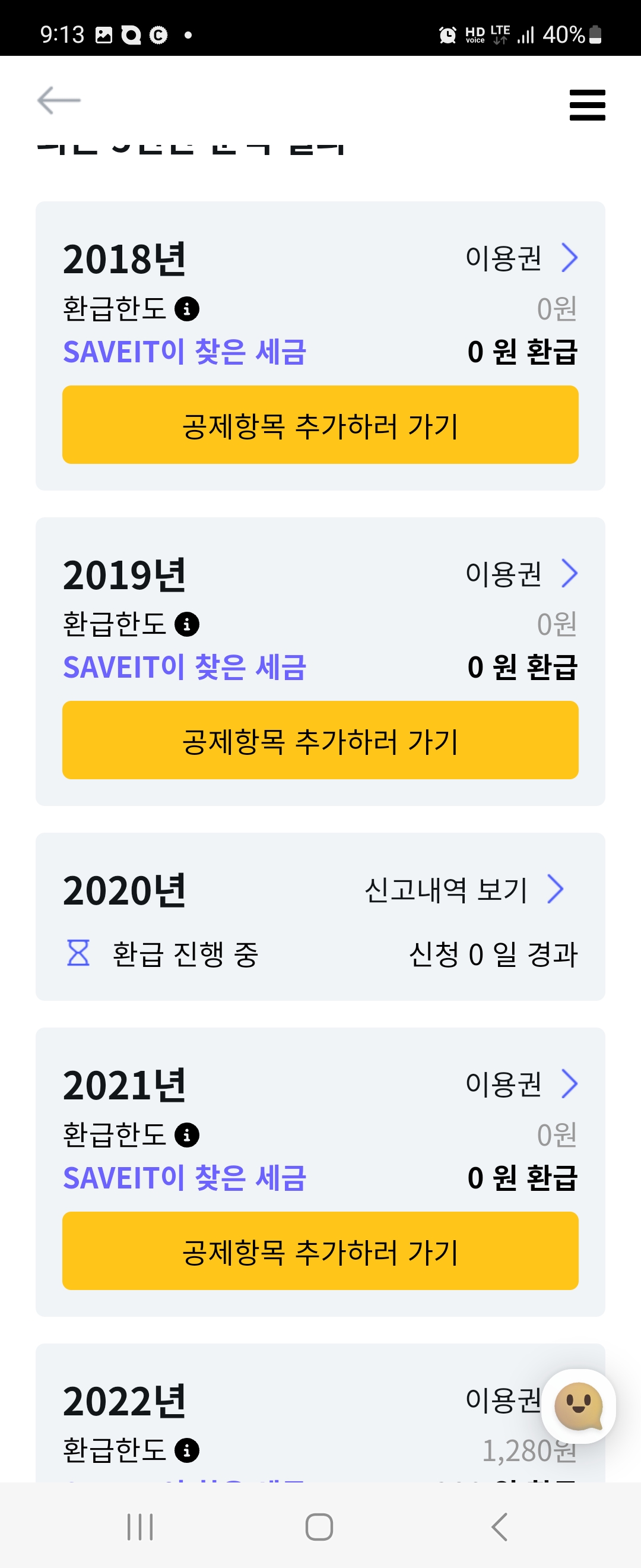This screenshot has width=641, height=1568.
Task: View 신고내역 보기 for 2020년
Action: pos(465,889)
